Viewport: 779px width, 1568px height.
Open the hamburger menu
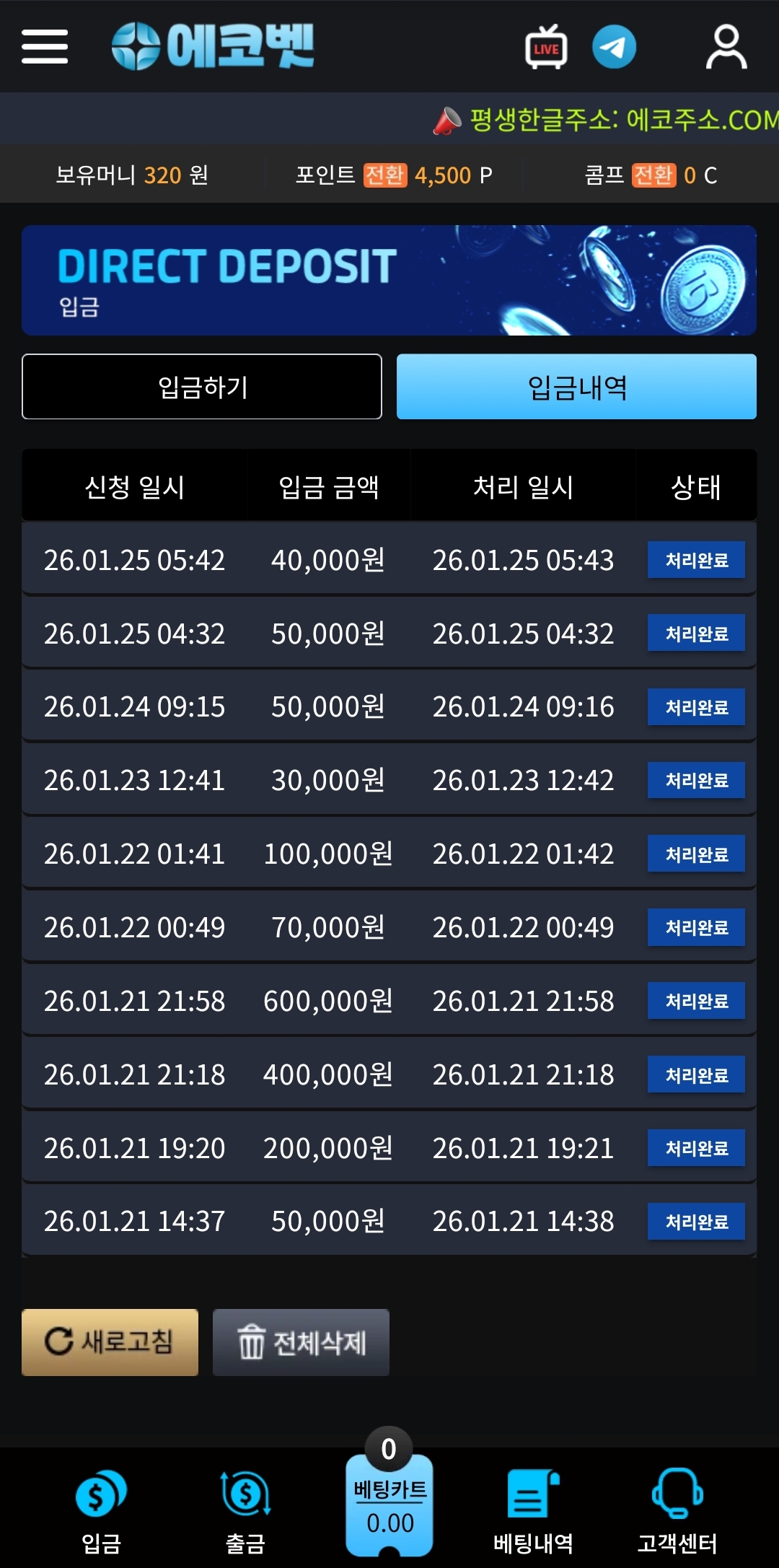click(45, 46)
